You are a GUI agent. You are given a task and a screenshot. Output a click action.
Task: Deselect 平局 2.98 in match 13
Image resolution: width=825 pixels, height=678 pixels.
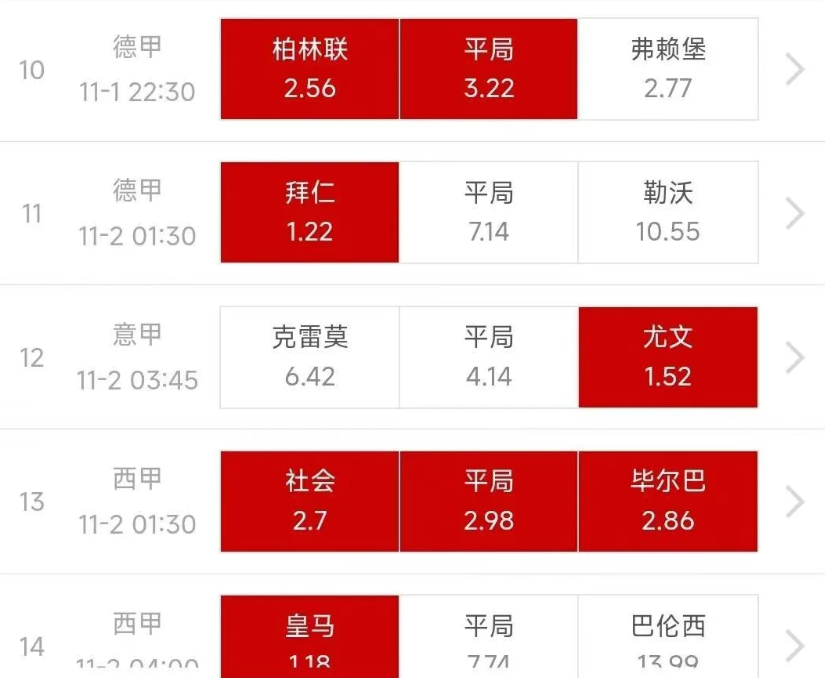pyautogui.click(x=488, y=501)
